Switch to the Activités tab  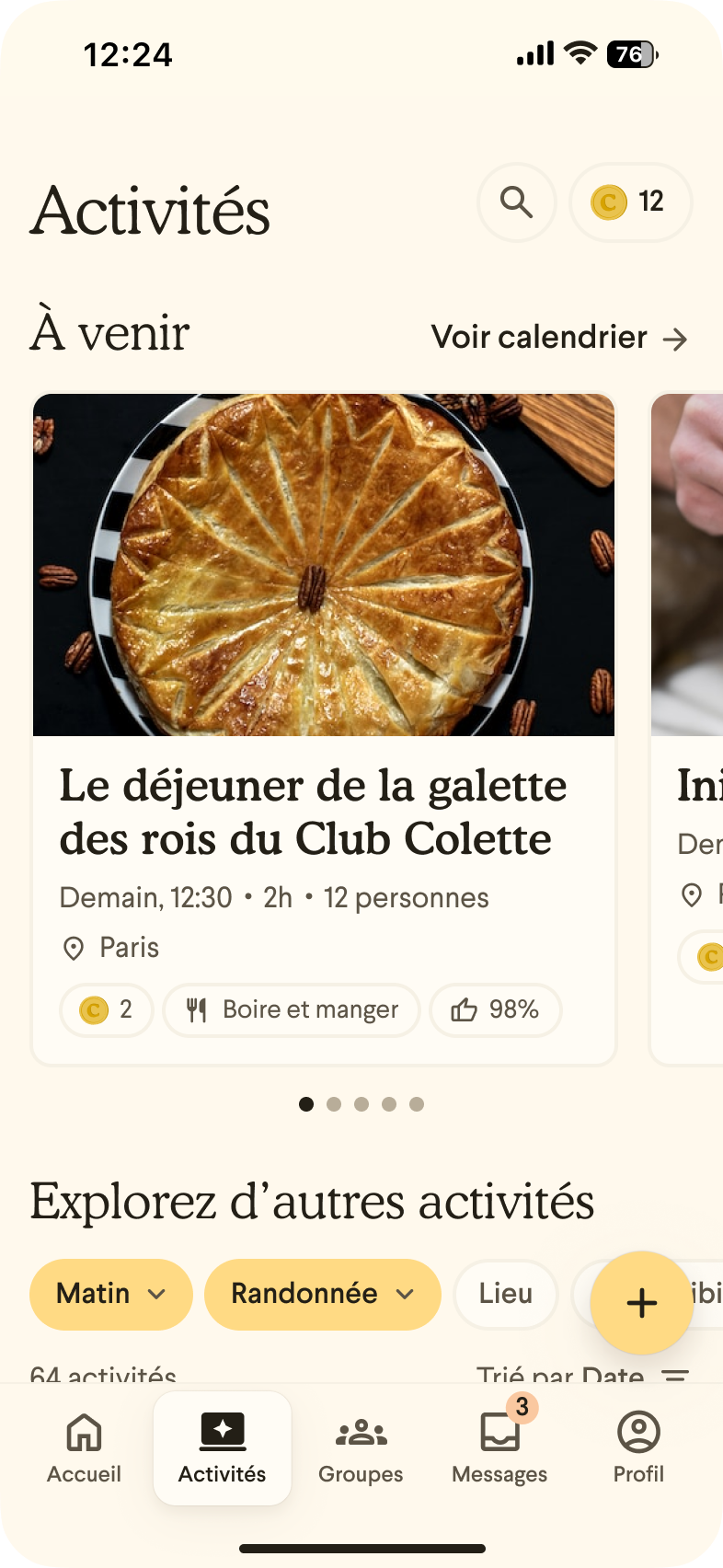223,1448
